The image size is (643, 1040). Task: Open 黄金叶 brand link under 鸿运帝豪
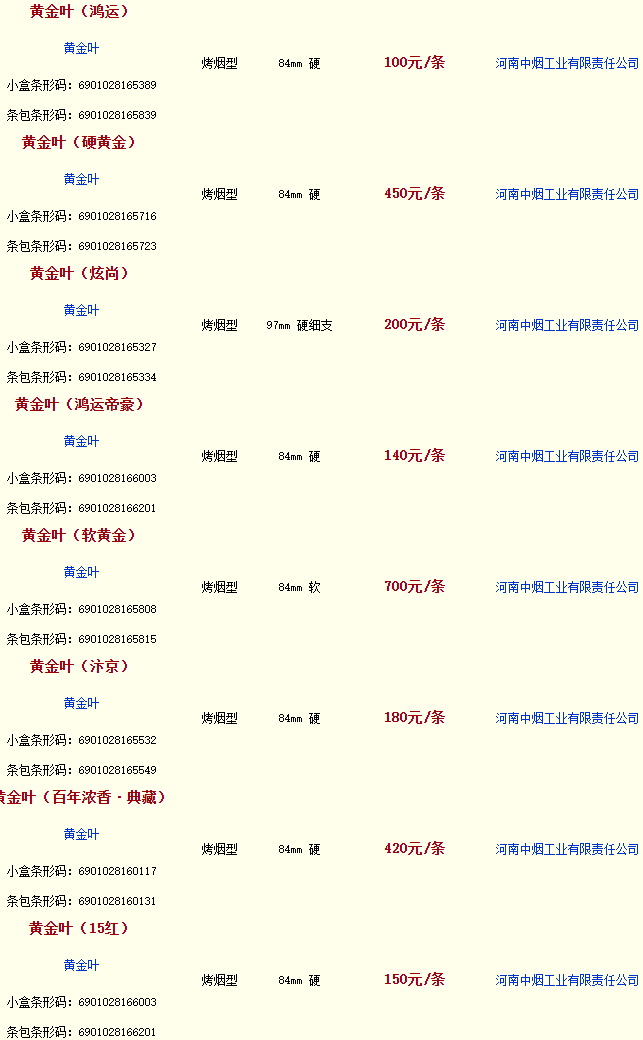tap(81, 441)
